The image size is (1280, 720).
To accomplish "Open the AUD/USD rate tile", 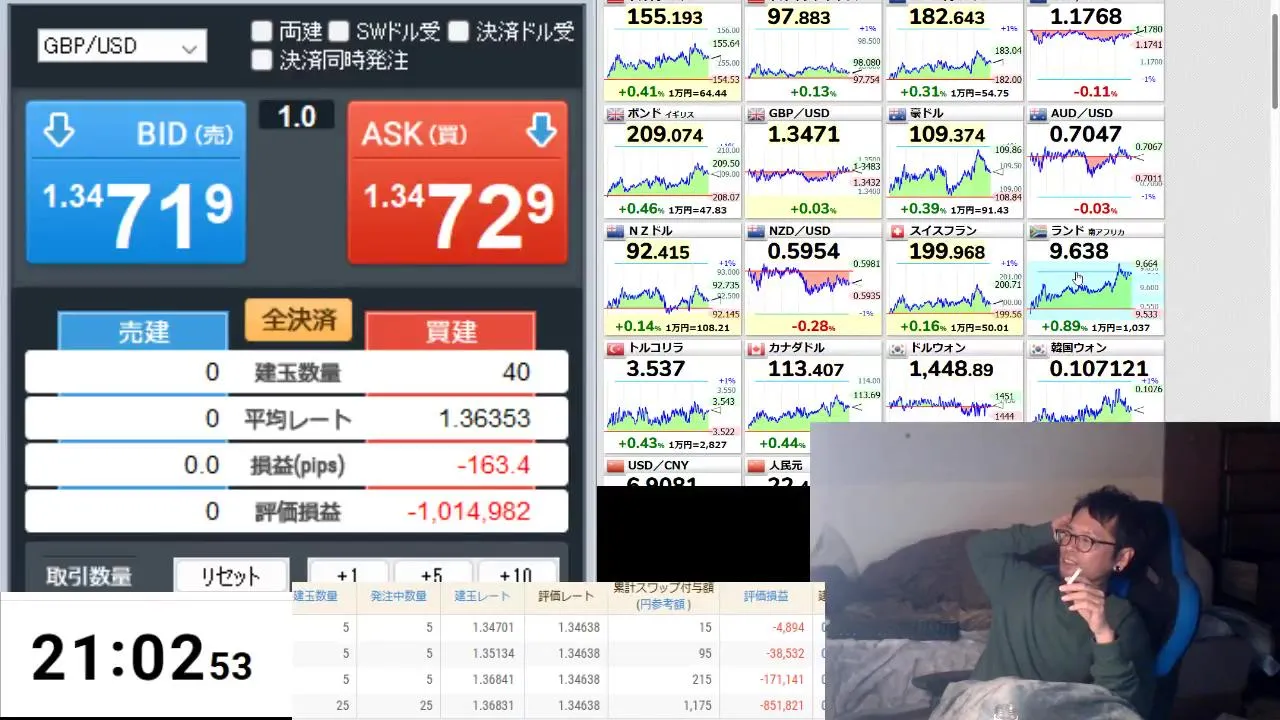I will tap(1094, 162).
